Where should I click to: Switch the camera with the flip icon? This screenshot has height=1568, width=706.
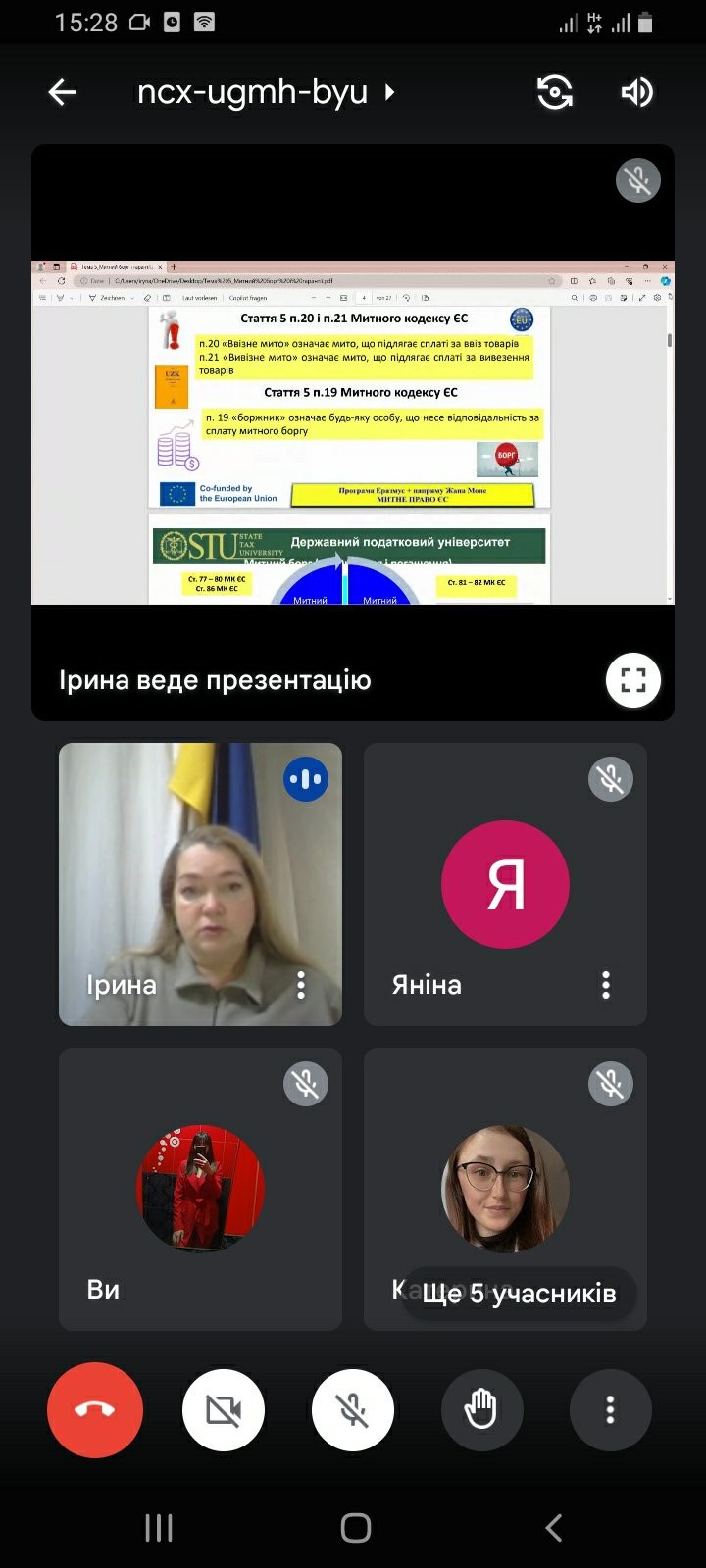(555, 92)
